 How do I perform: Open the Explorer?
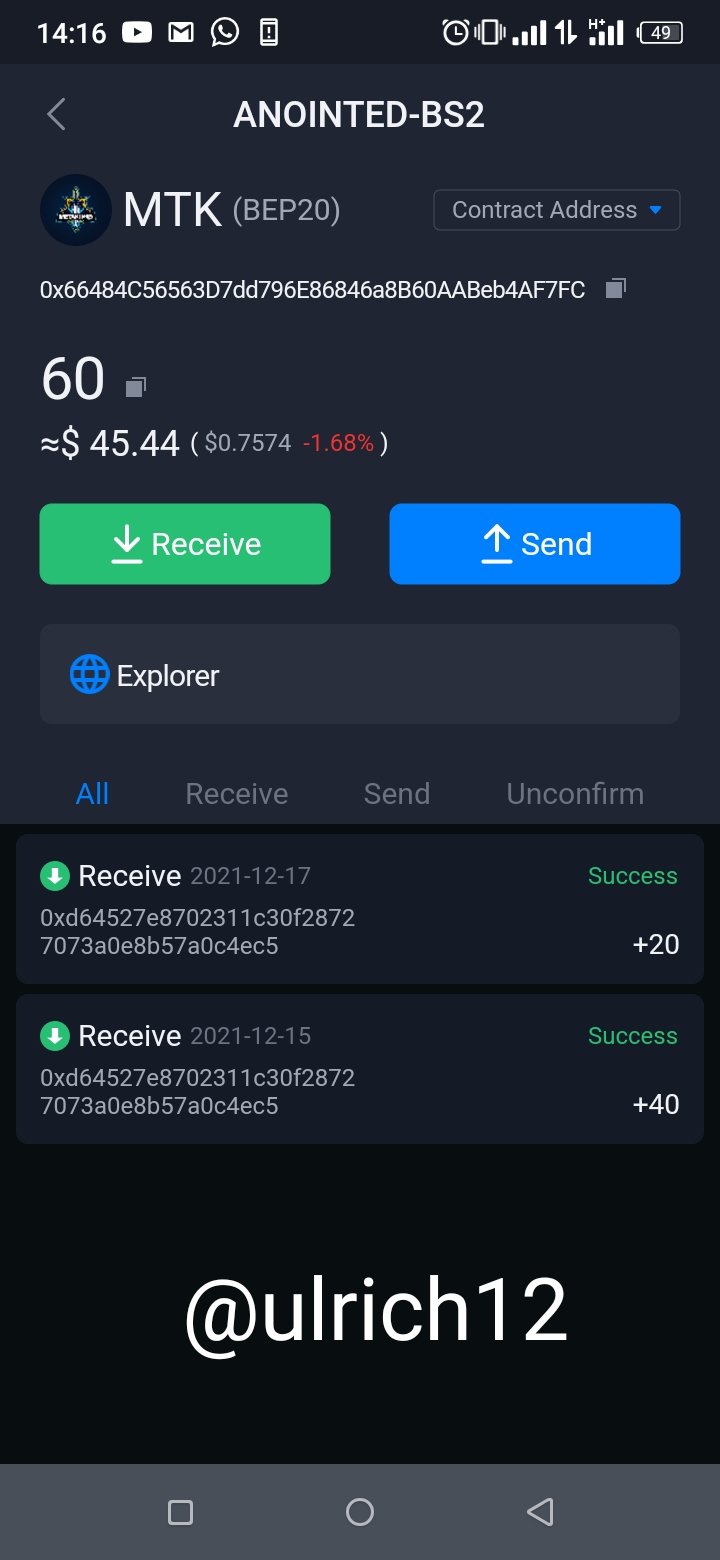[360, 675]
